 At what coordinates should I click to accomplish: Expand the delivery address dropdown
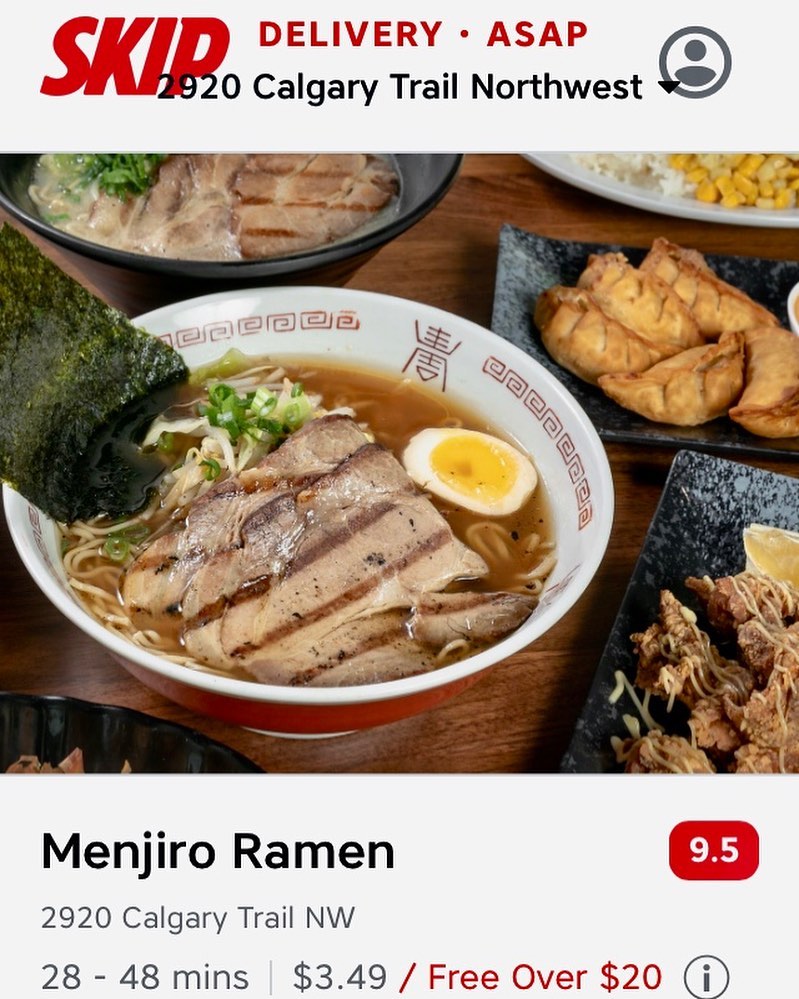tap(669, 88)
